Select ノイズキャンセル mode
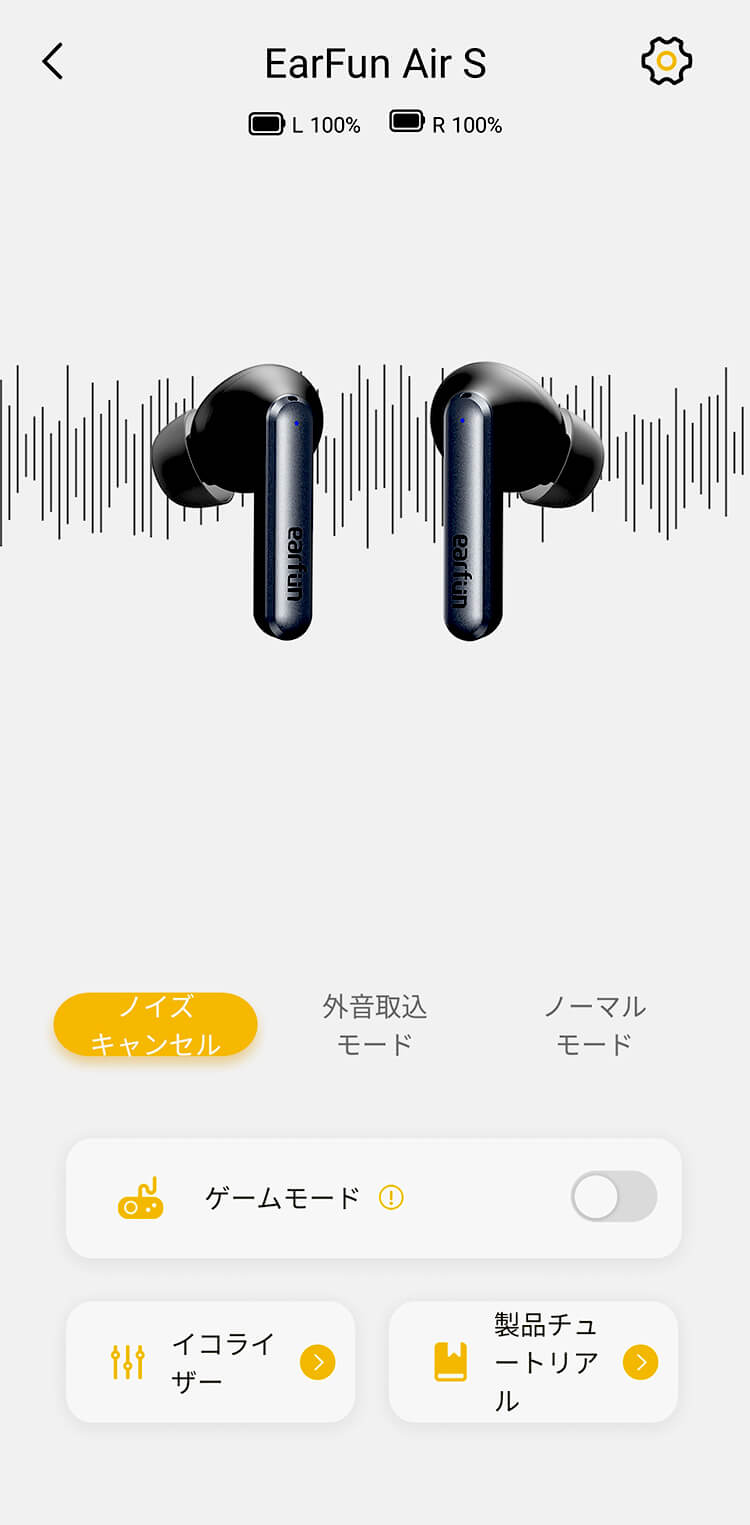 155,1025
